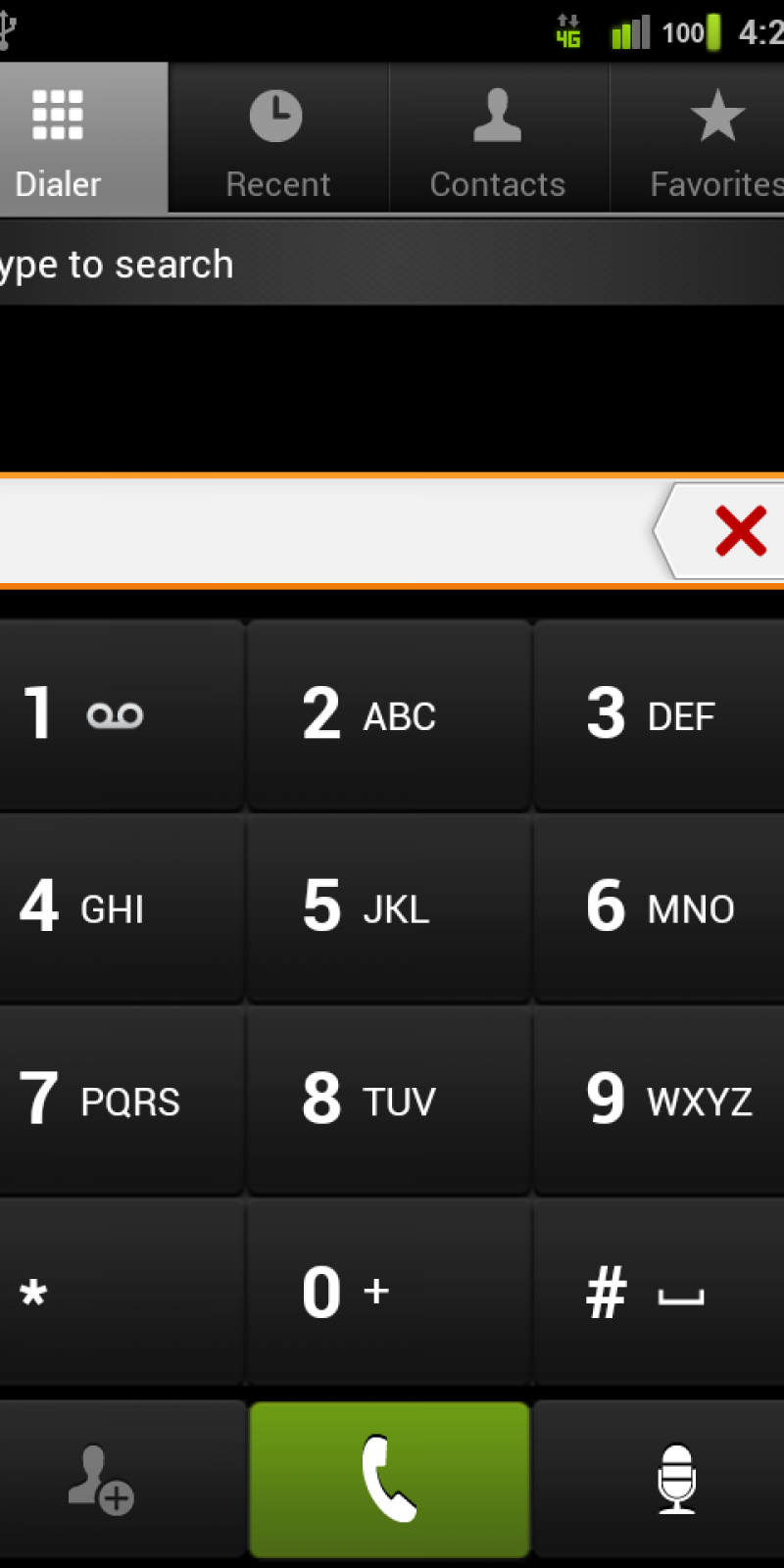Tap the 6 MNO key

[659, 907]
